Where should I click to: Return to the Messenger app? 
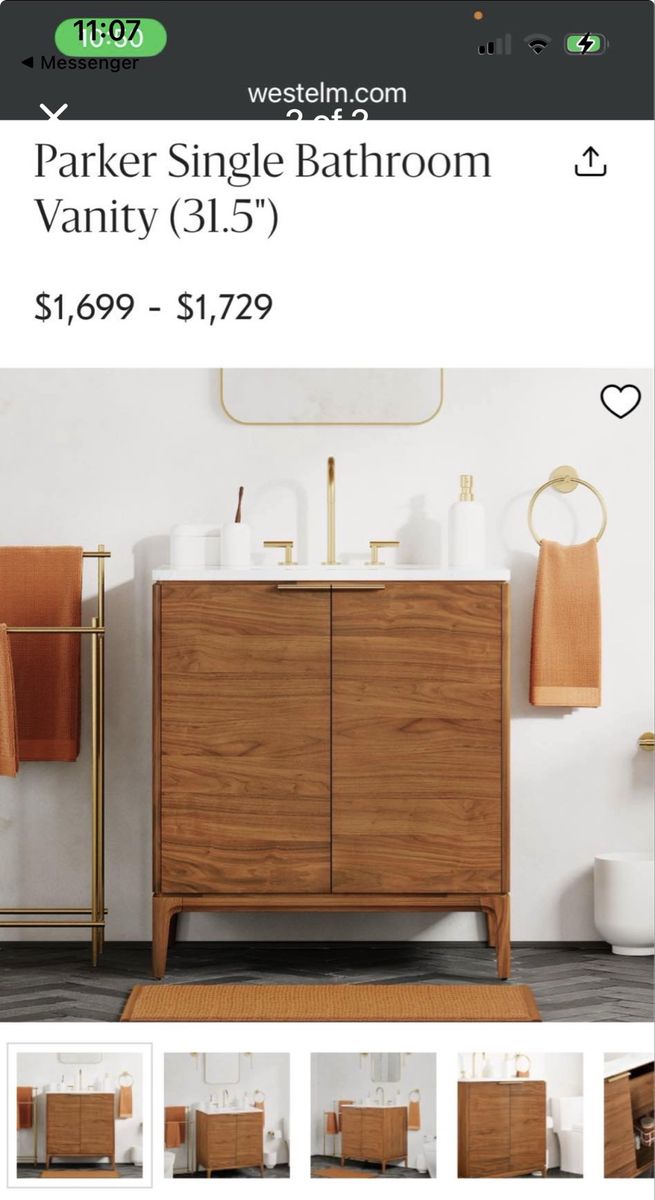point(80,63)
